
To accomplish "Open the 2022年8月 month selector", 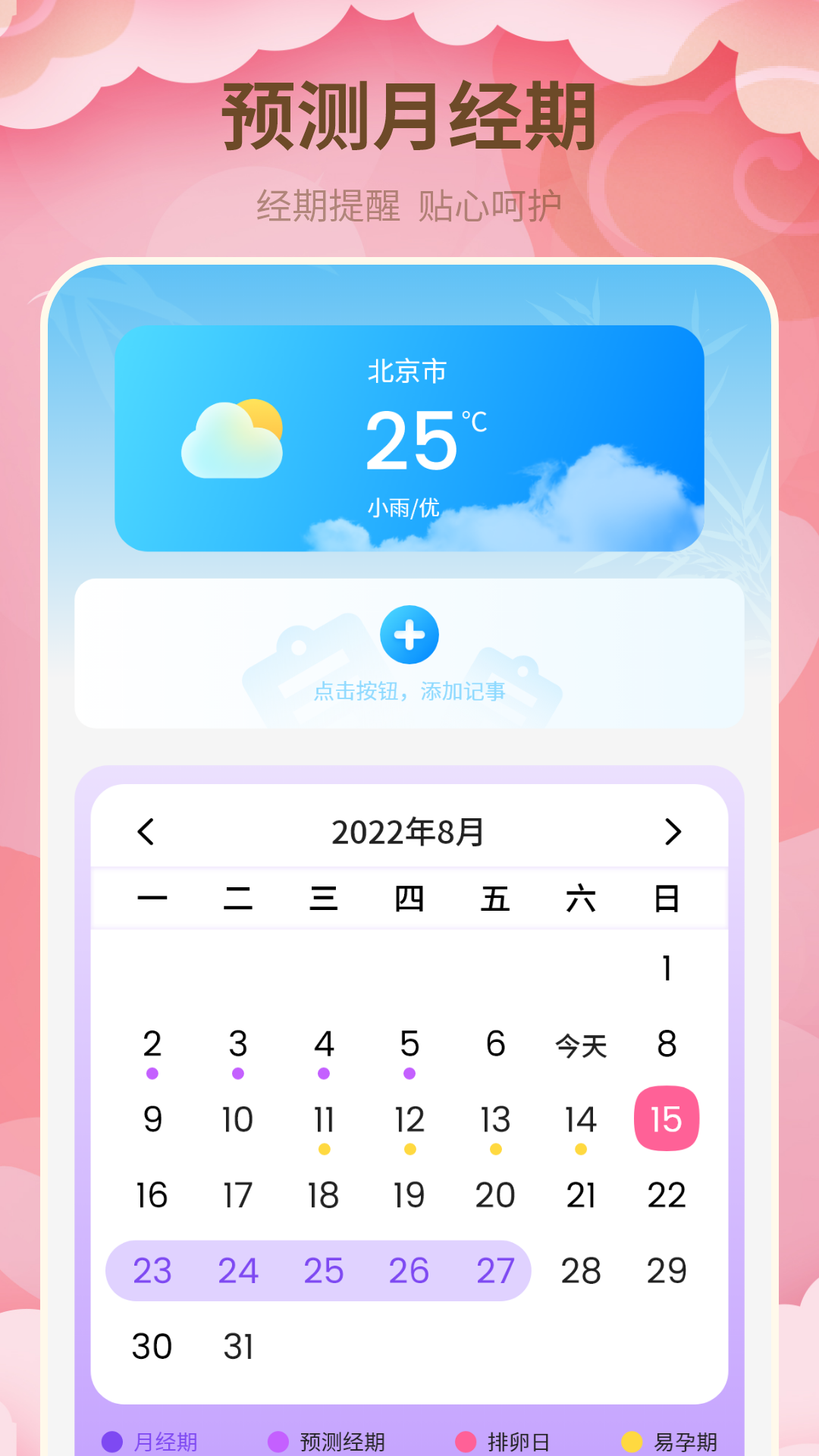I will tap(409, 833).
